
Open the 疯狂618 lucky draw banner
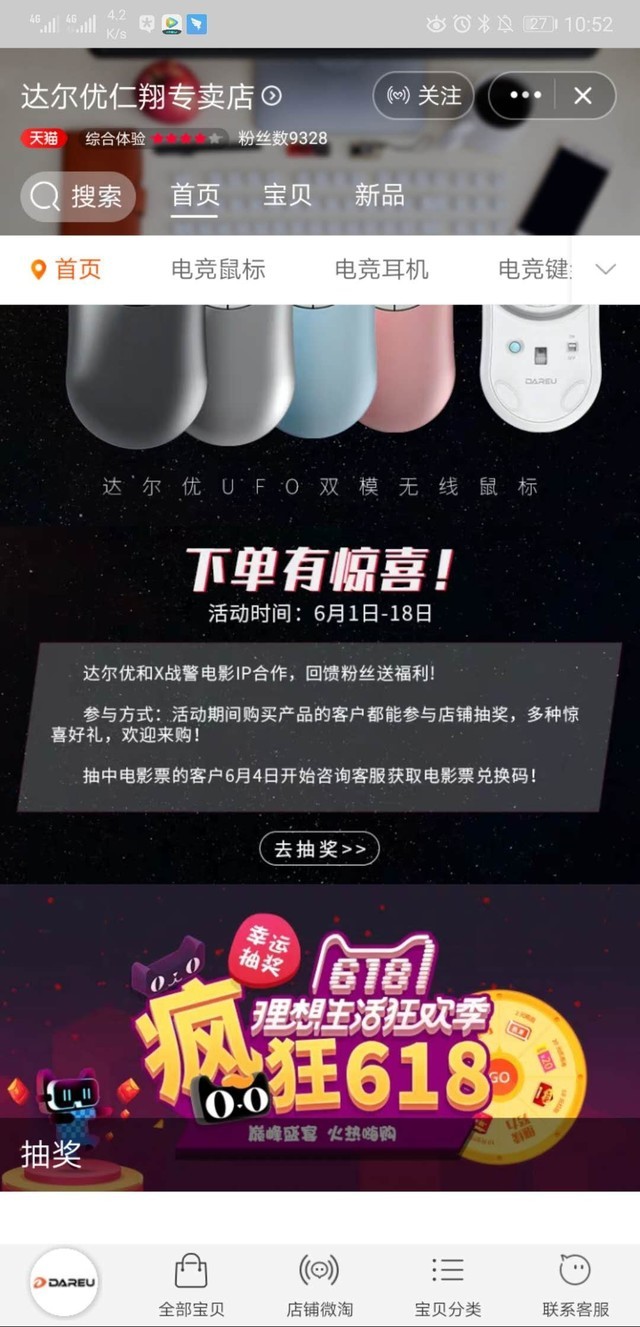point(320,1037)
